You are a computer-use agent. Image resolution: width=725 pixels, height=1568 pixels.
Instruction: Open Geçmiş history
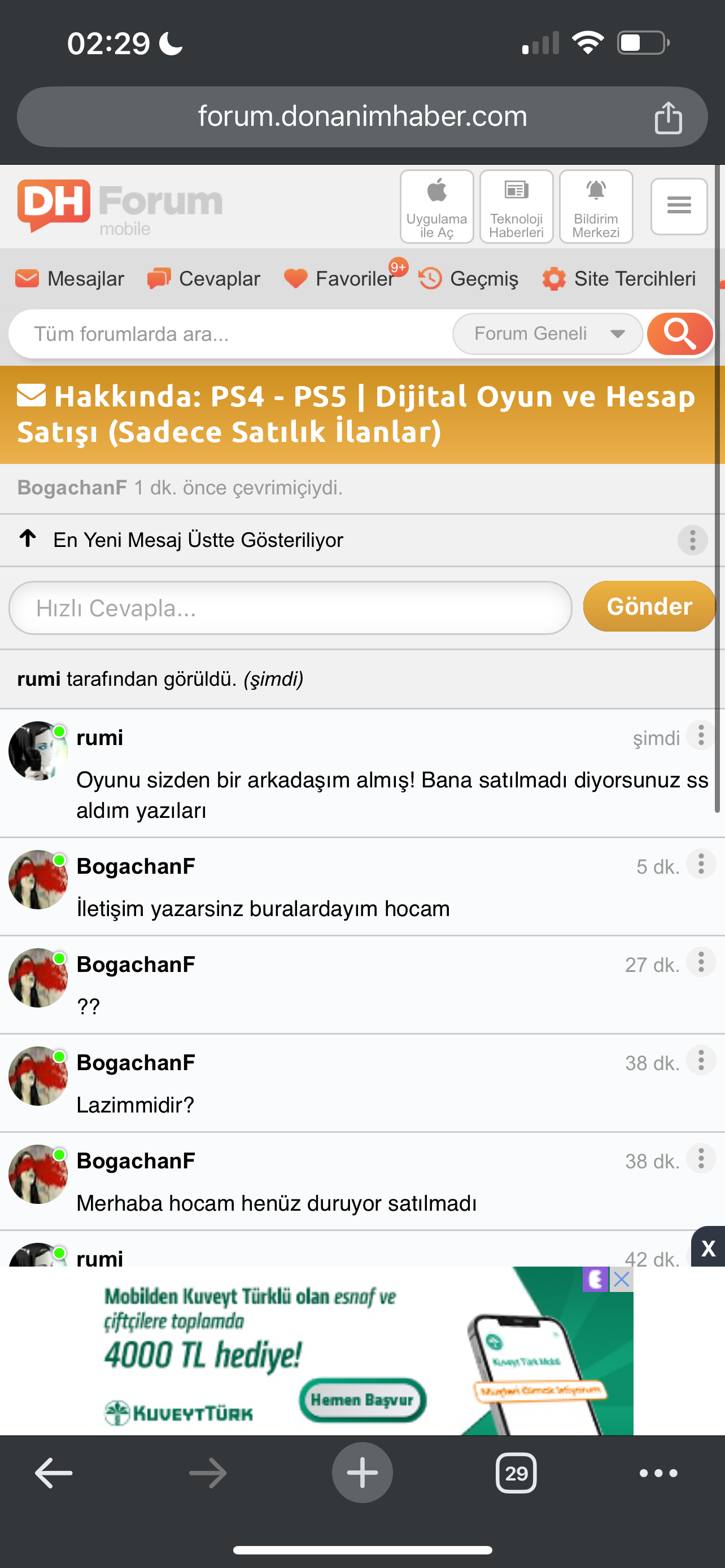tap(469, 279)
